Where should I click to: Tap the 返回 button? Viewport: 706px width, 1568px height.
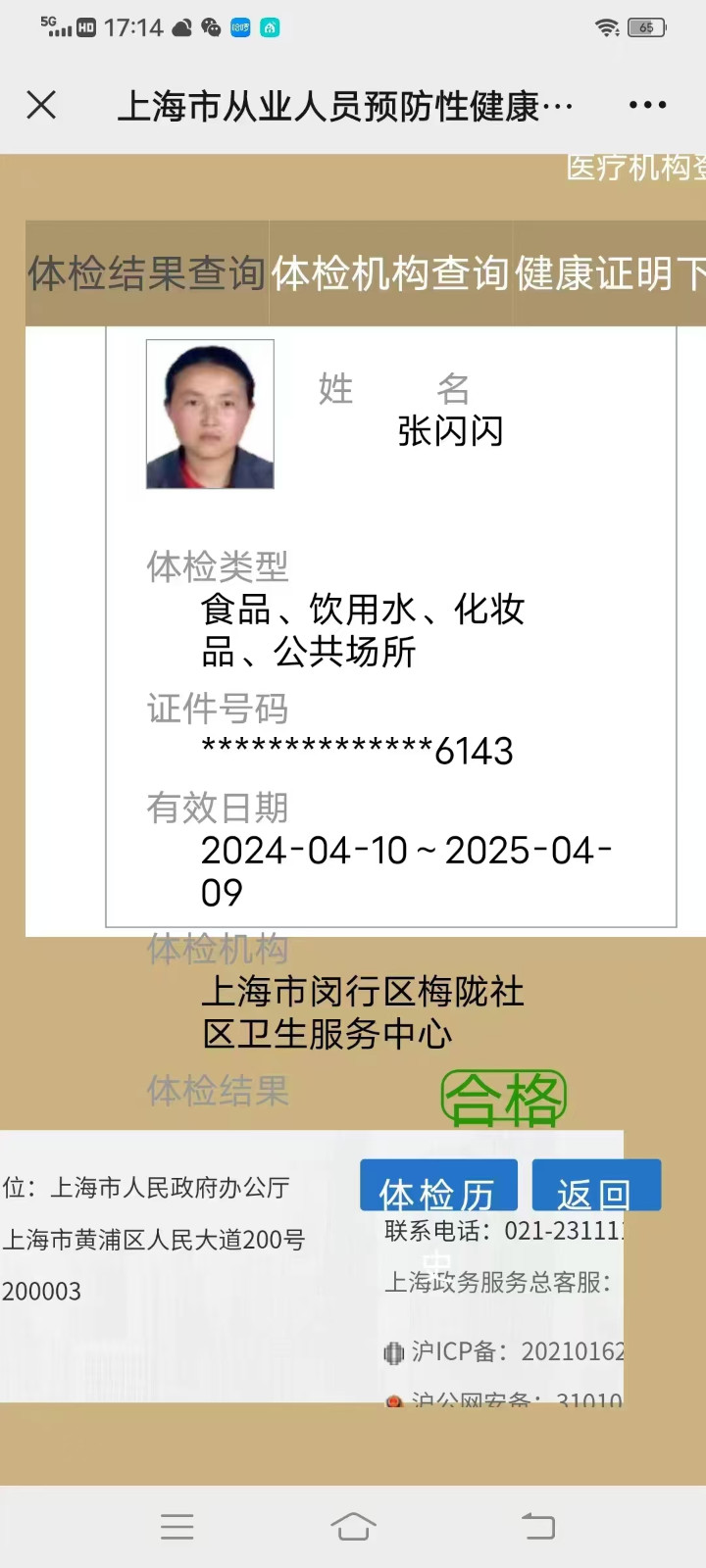(x=595, y=1186)
